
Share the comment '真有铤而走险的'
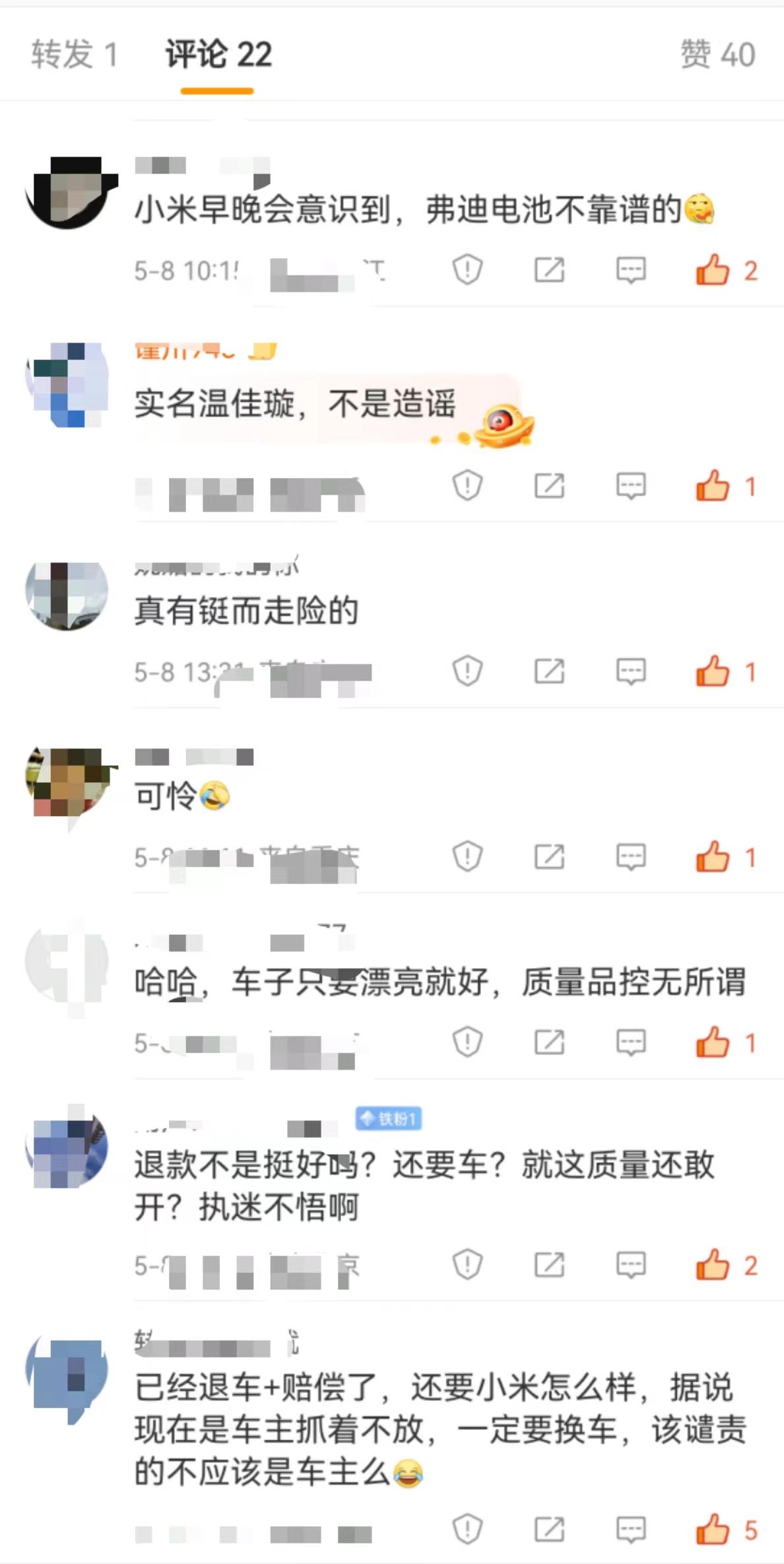point(549,671)
